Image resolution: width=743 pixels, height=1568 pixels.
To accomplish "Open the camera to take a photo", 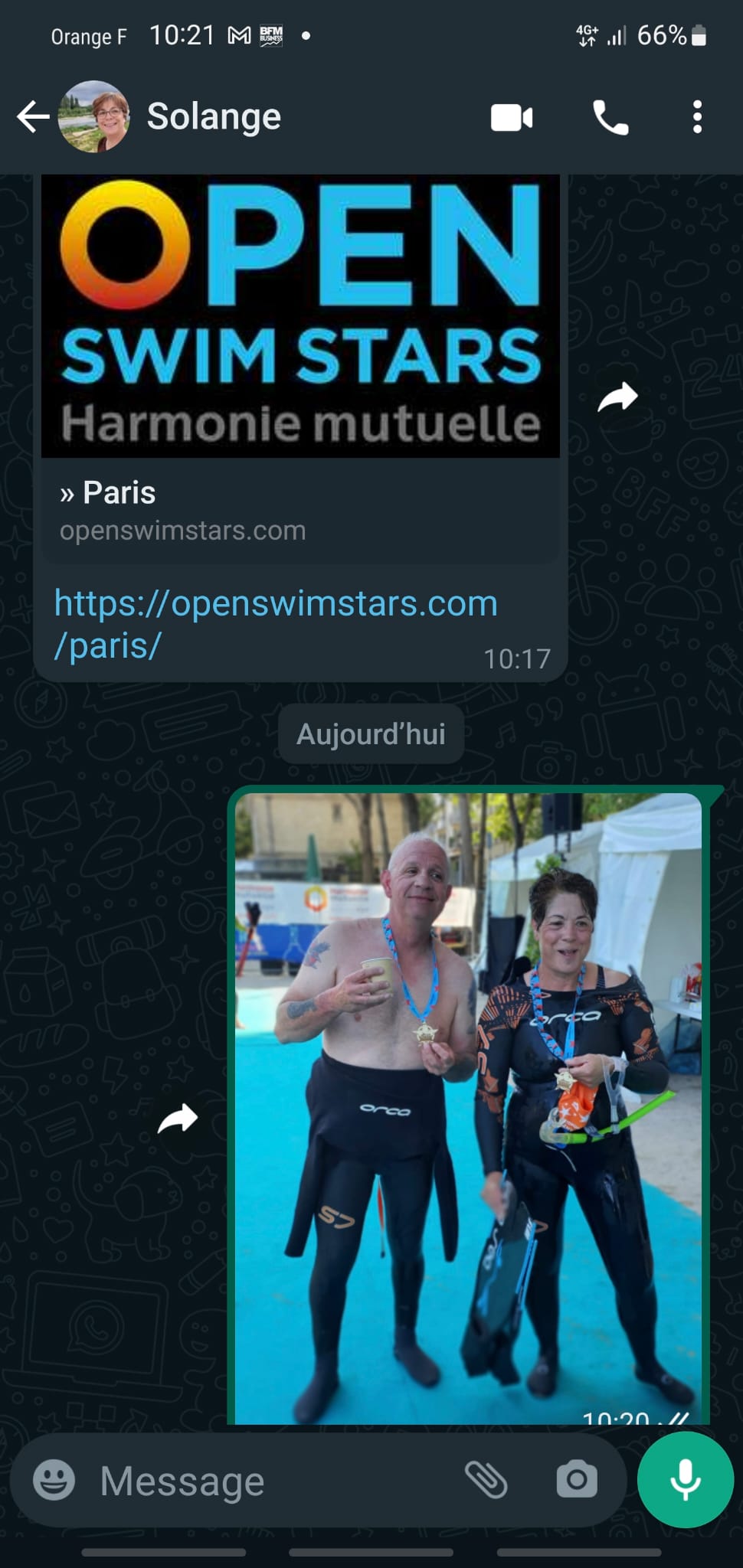I will (x=577, y=1479).
